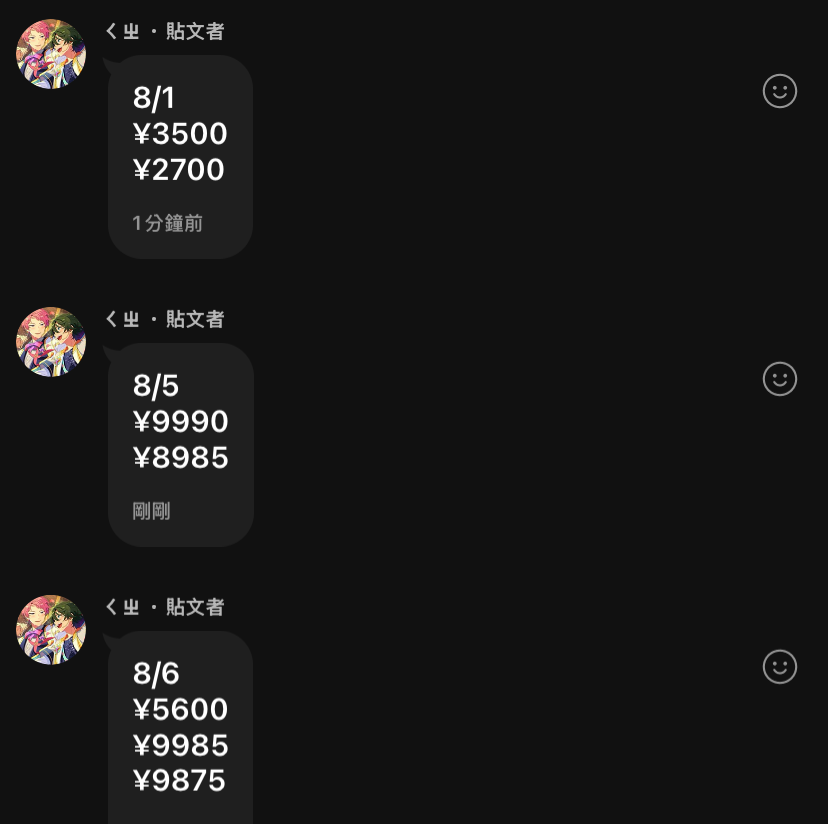828x824 pixels.
Task: View profile picture next to 8/5 message
Action: (51, 342)
